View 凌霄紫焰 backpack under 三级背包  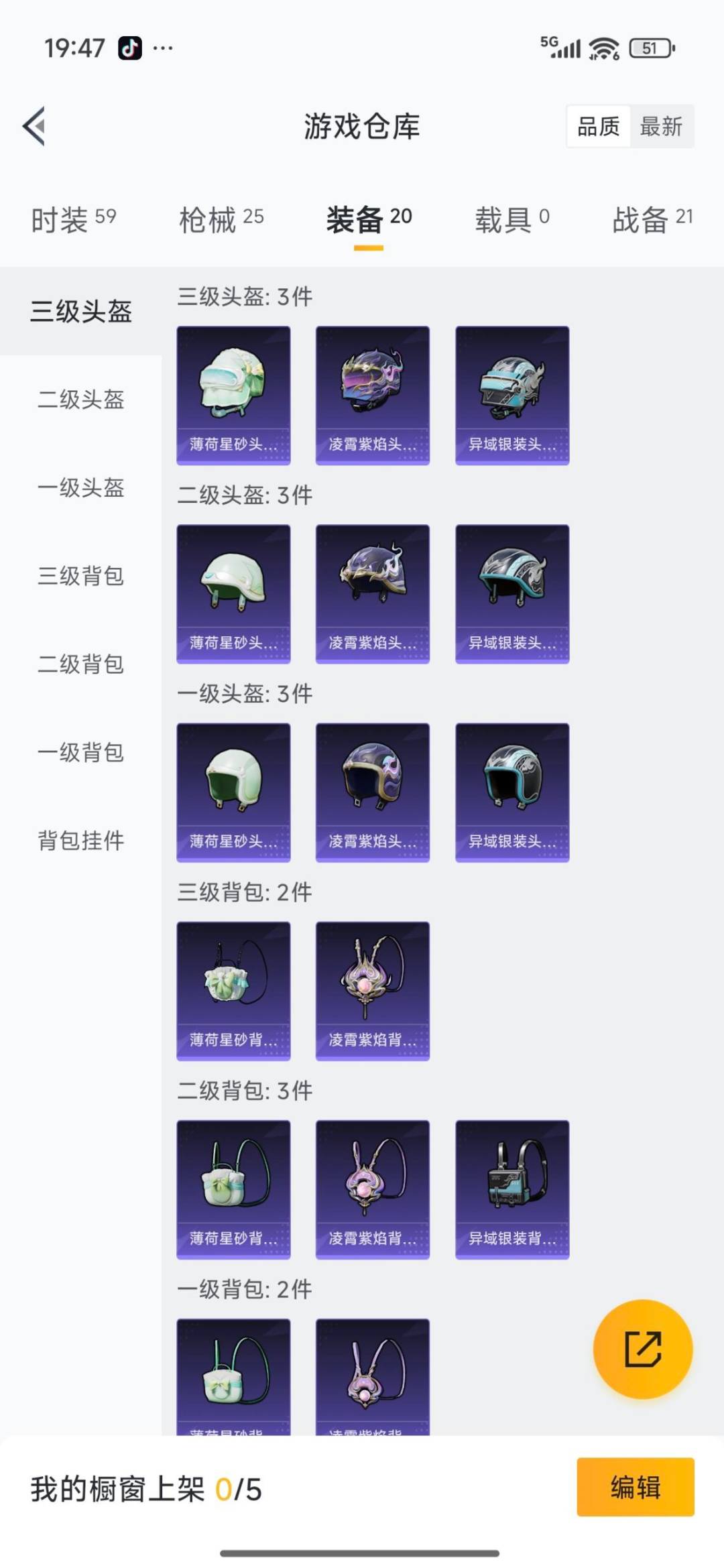point(373,990)
